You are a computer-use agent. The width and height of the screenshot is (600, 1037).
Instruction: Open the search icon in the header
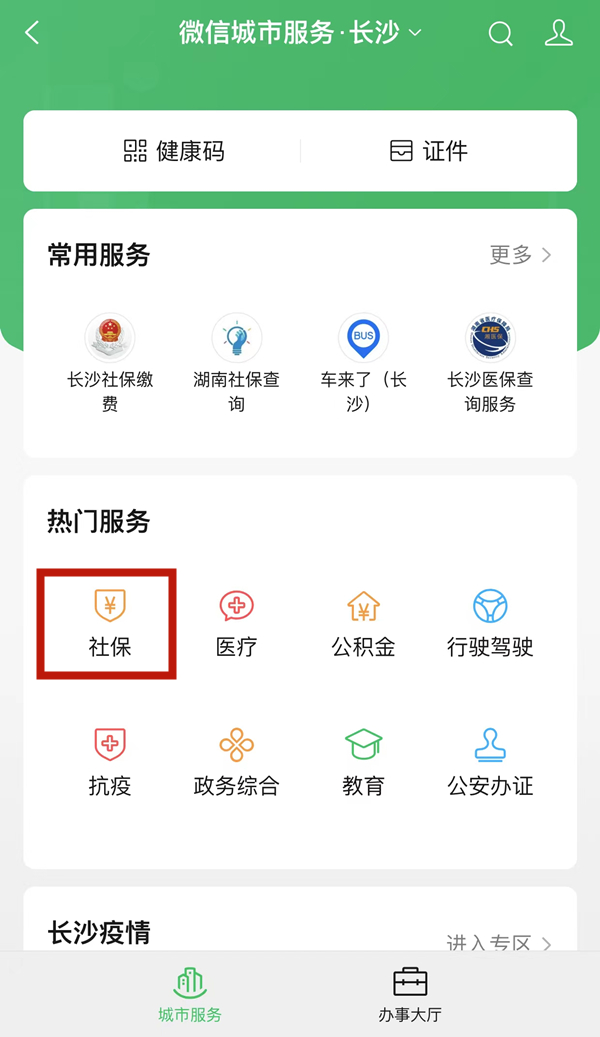click(500, 34)
